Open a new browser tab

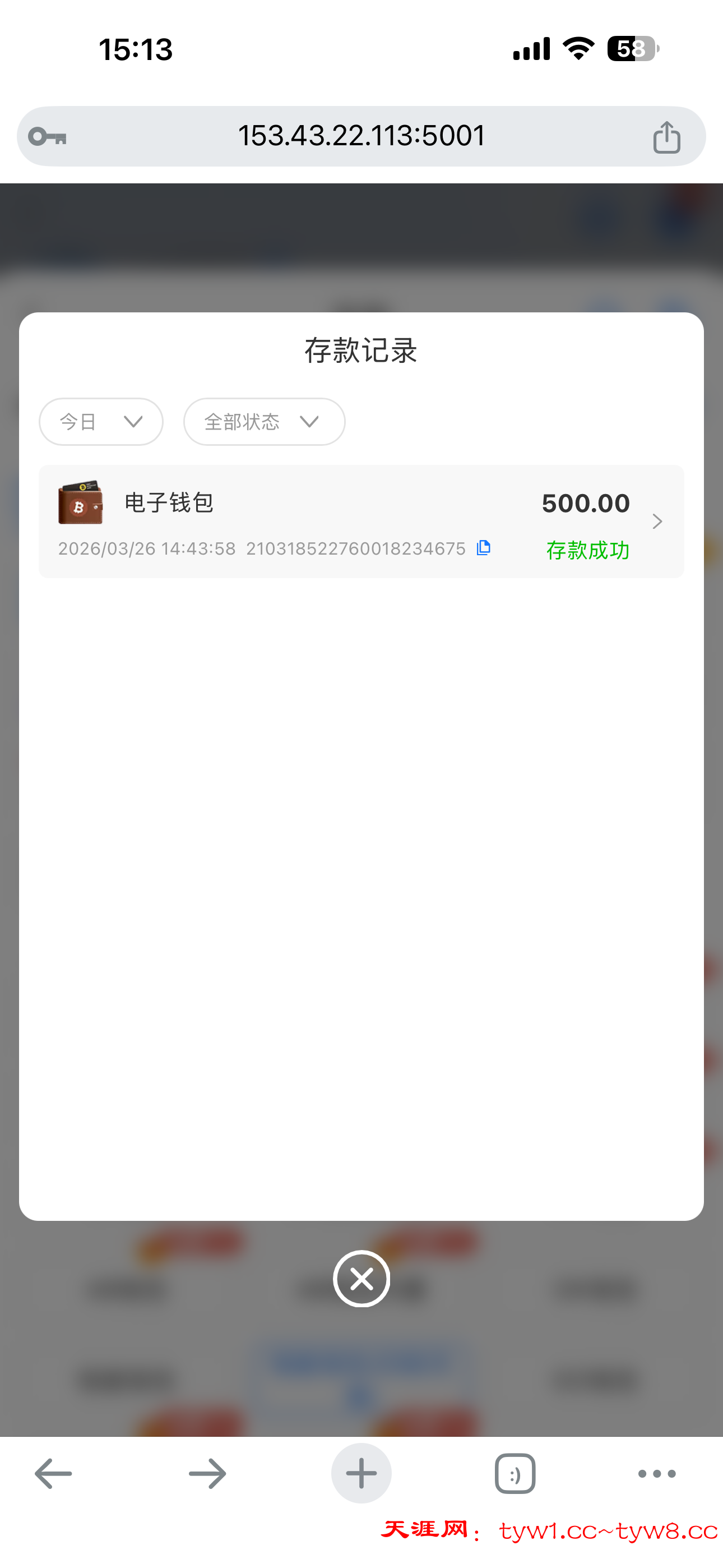tap(361, 1474)
